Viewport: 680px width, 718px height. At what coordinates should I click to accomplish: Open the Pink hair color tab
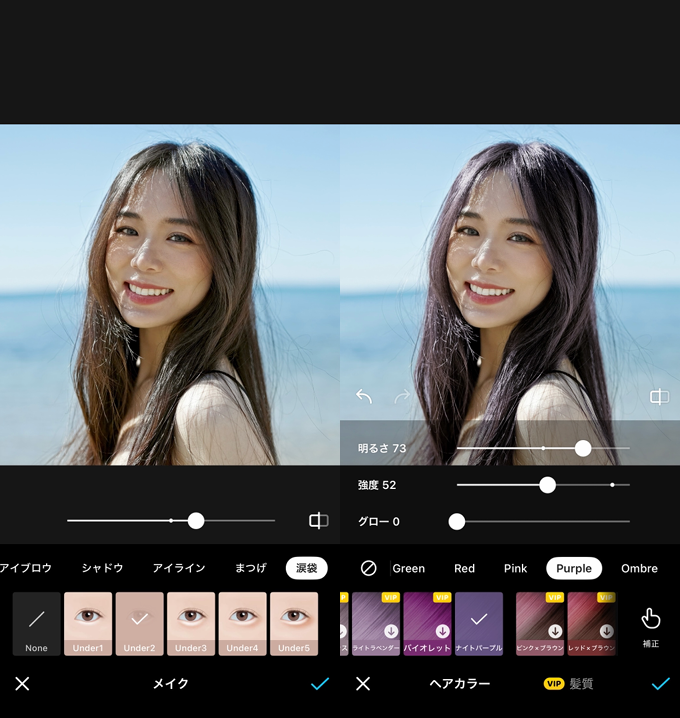click(x=515, y=568)
